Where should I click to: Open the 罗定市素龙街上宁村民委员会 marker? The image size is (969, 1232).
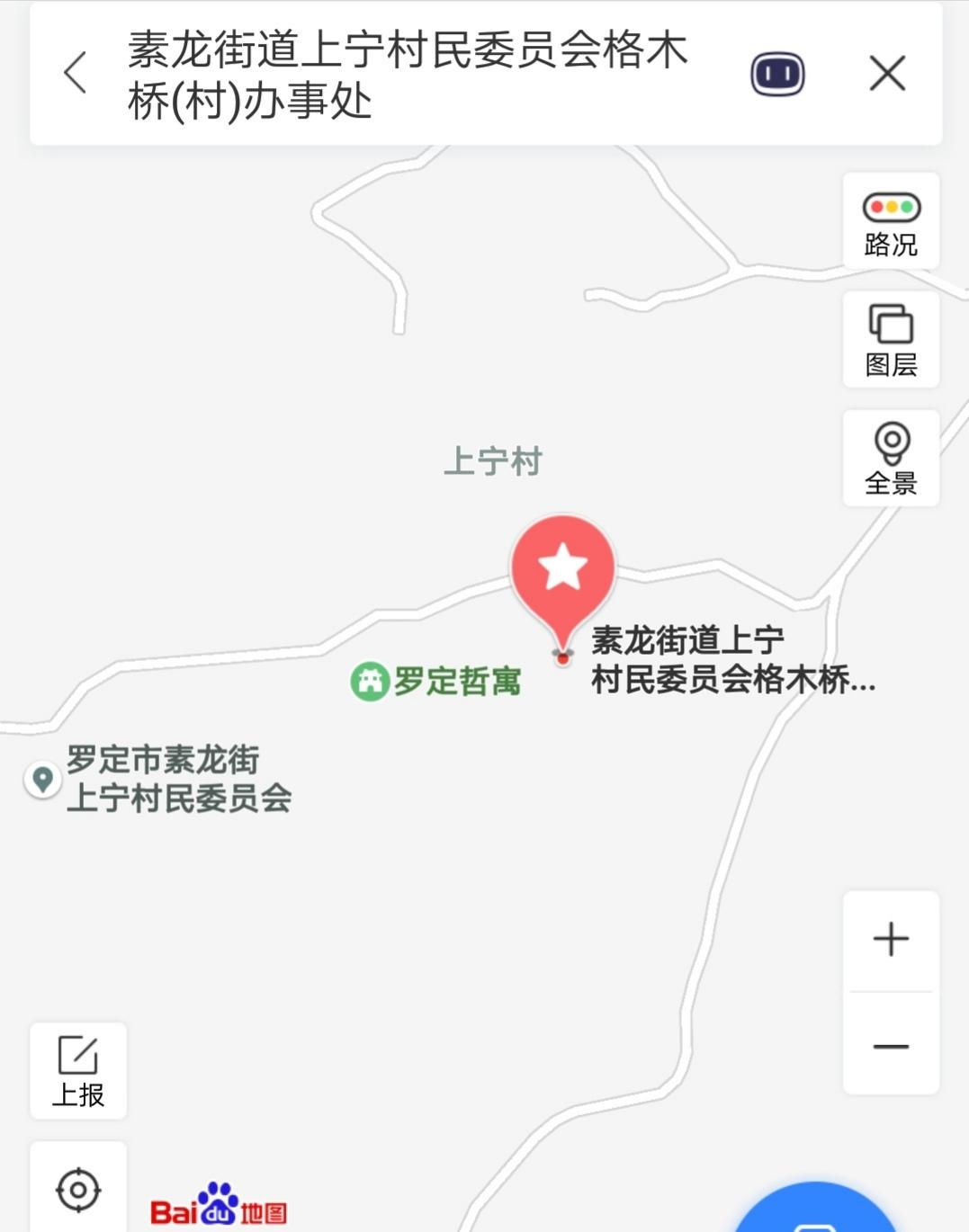tap(42, 779)
